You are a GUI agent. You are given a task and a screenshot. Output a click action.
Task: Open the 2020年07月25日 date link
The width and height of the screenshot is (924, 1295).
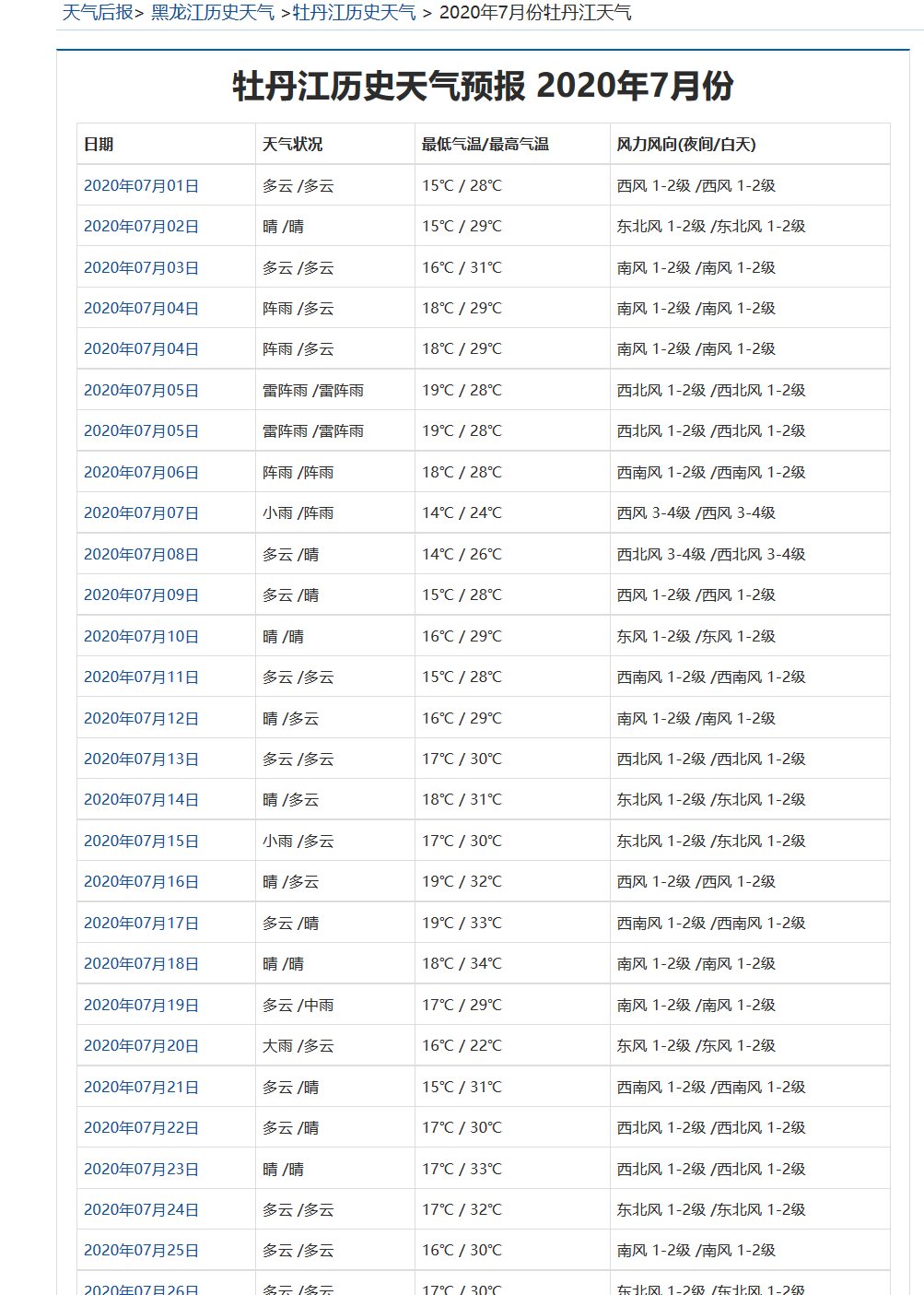click(141, 1251)
